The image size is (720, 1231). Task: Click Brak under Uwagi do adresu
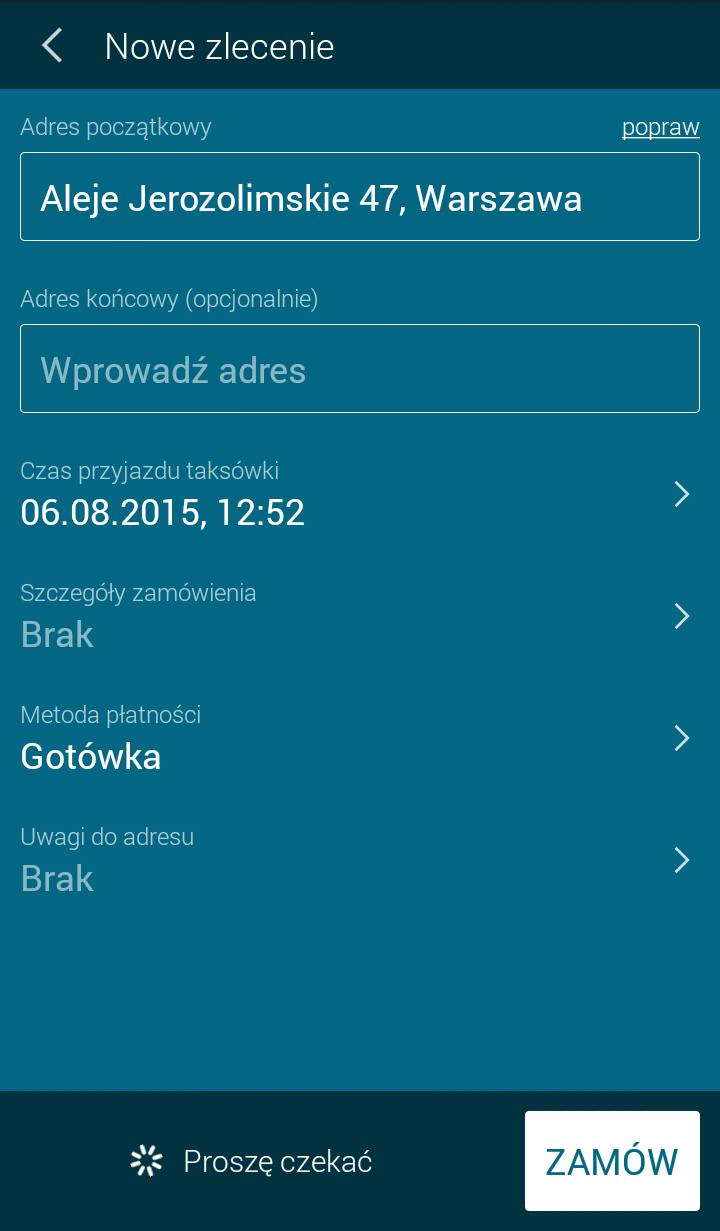pos(57,878)
